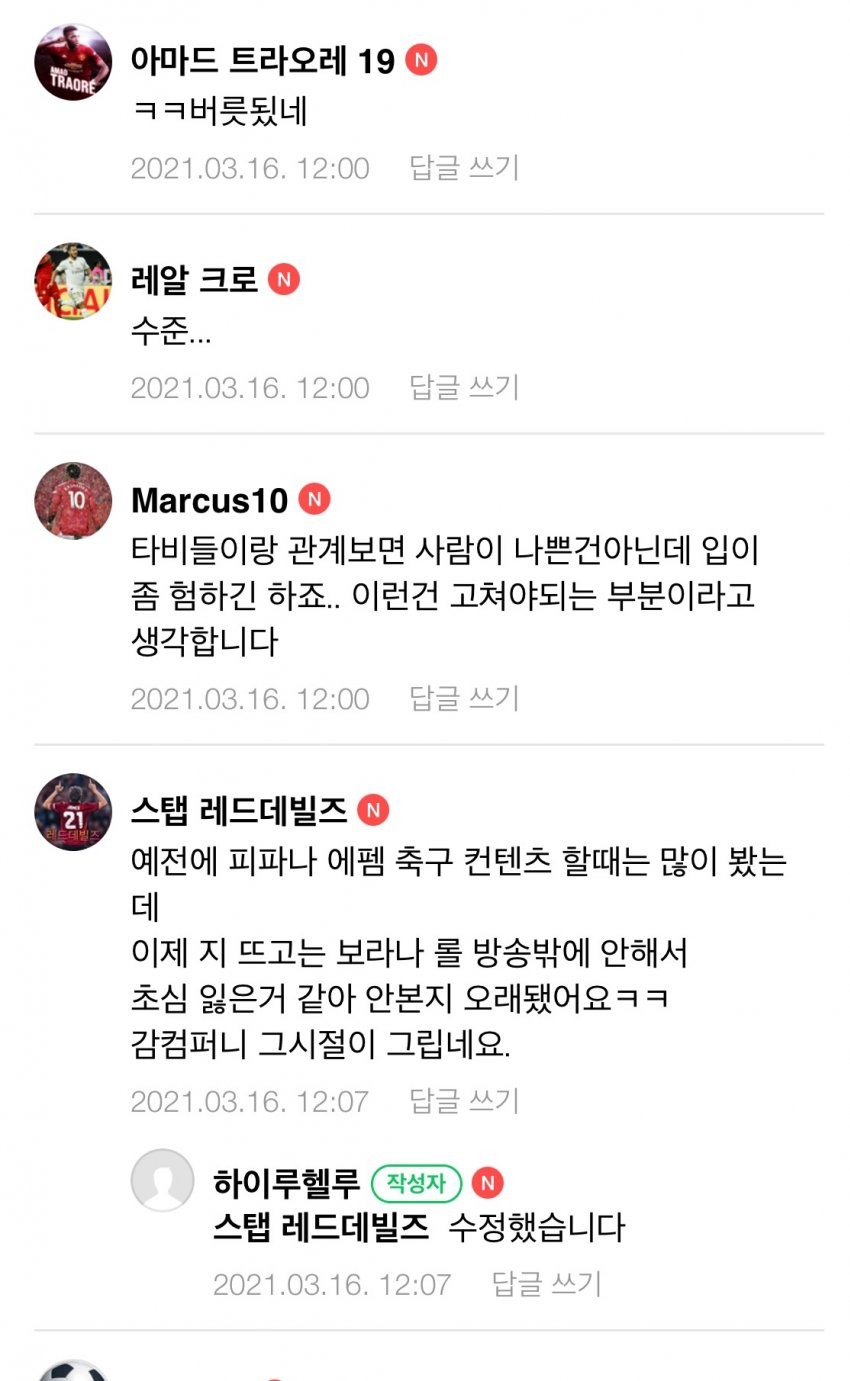
Task: Open 스탭 레드데빌즈's avatar
Action: pyautogui.click(x=73, y=811)
